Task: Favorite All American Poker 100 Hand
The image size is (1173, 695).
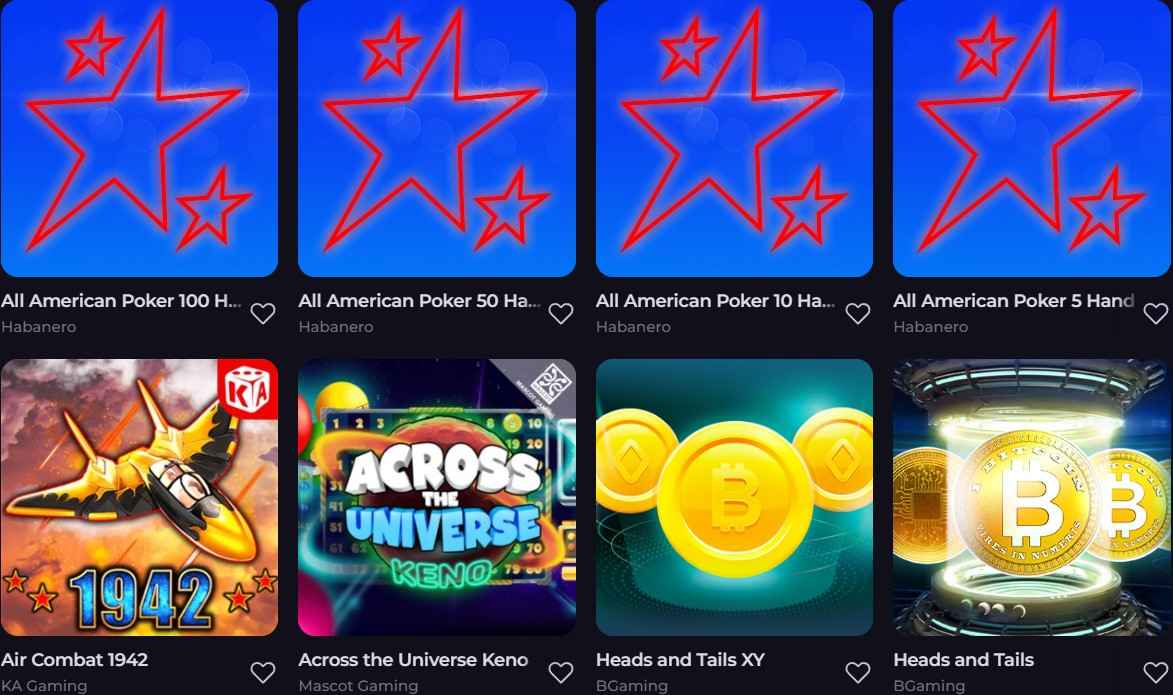Action: point(263,314)
